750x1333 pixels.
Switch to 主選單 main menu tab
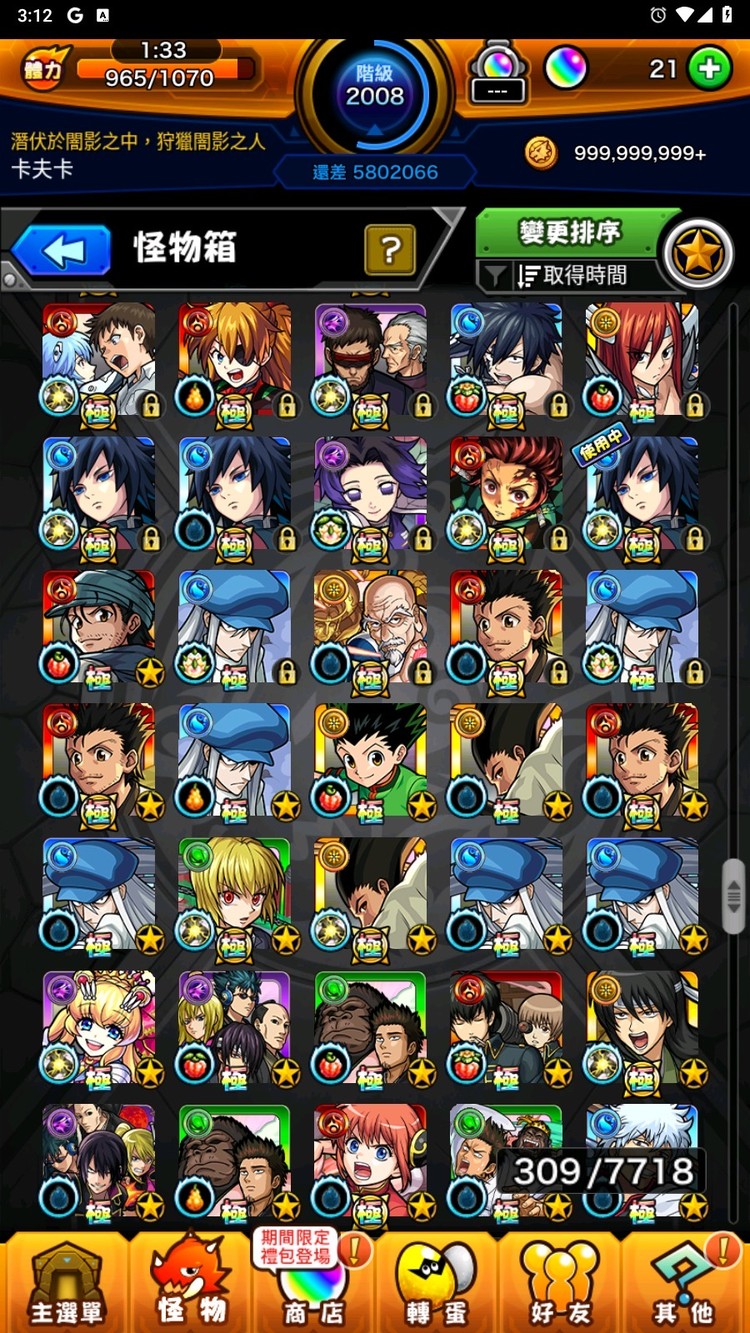(x=65, y=1285)
